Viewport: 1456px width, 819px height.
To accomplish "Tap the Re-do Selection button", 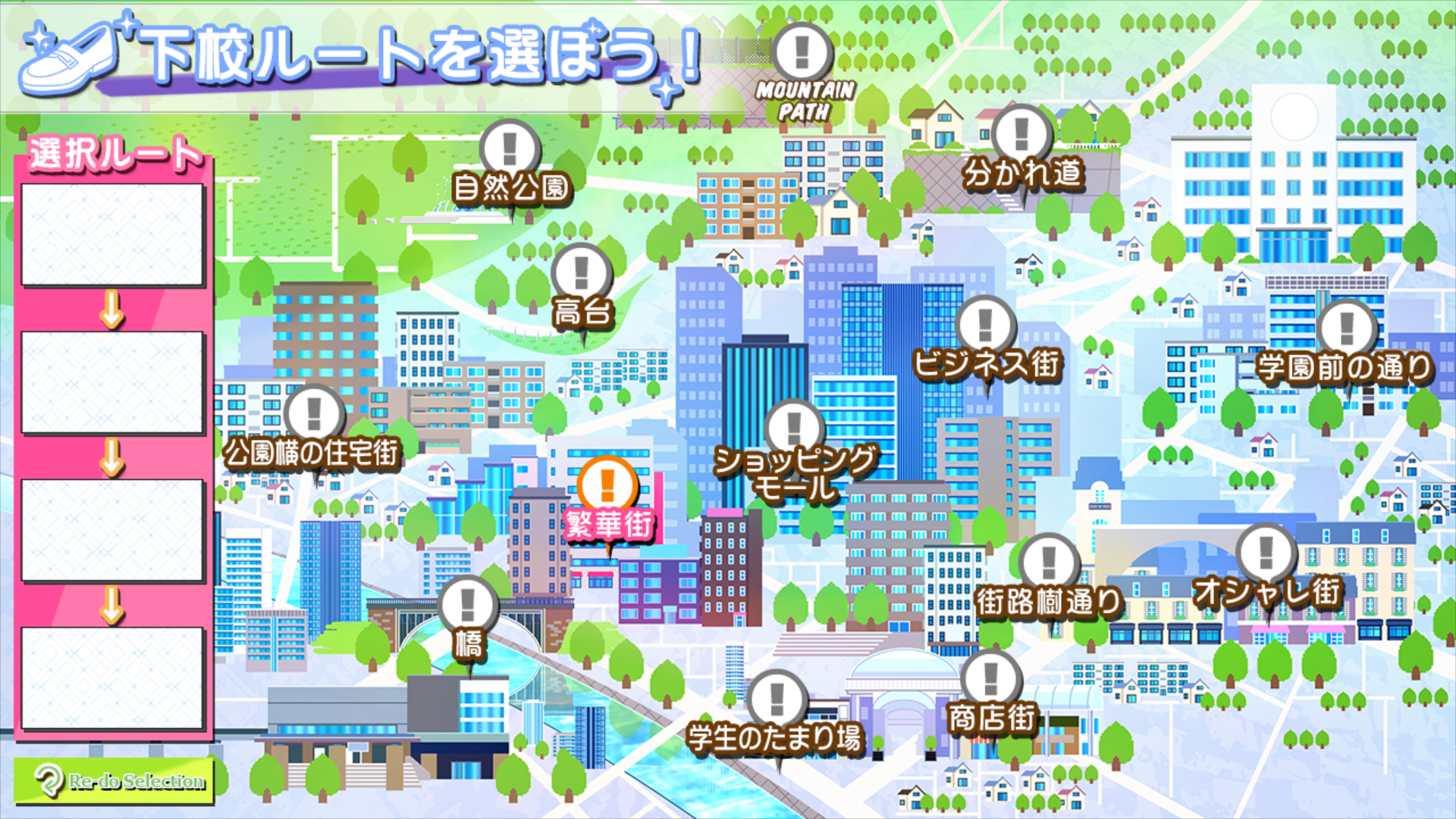I will [x=114, y=780].
